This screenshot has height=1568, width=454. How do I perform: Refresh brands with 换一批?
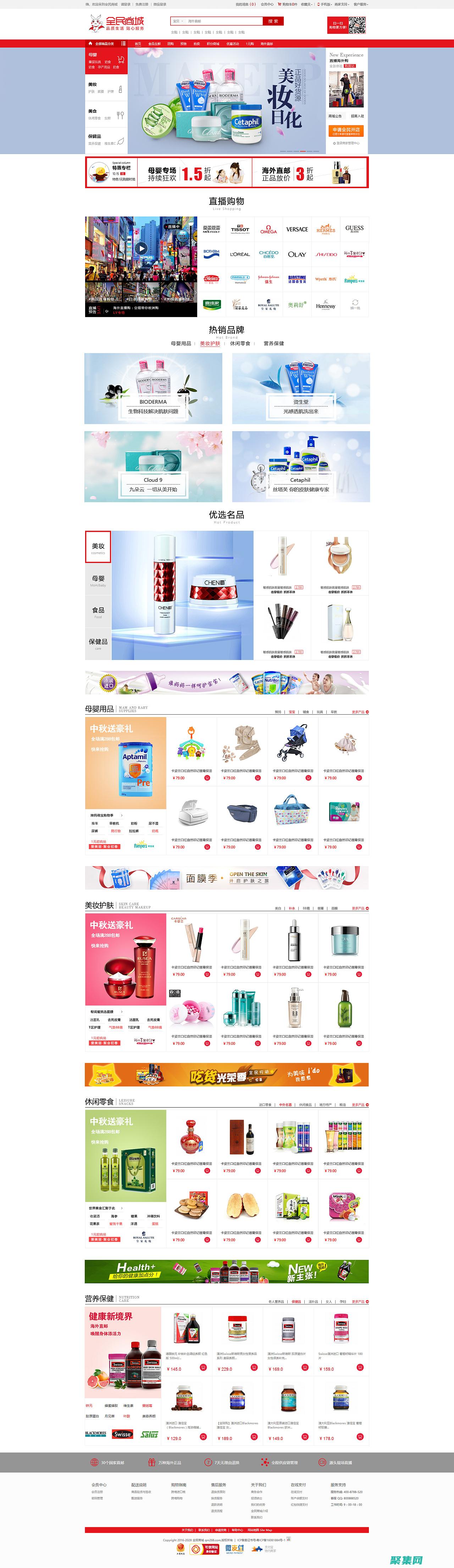click(355, 304)
